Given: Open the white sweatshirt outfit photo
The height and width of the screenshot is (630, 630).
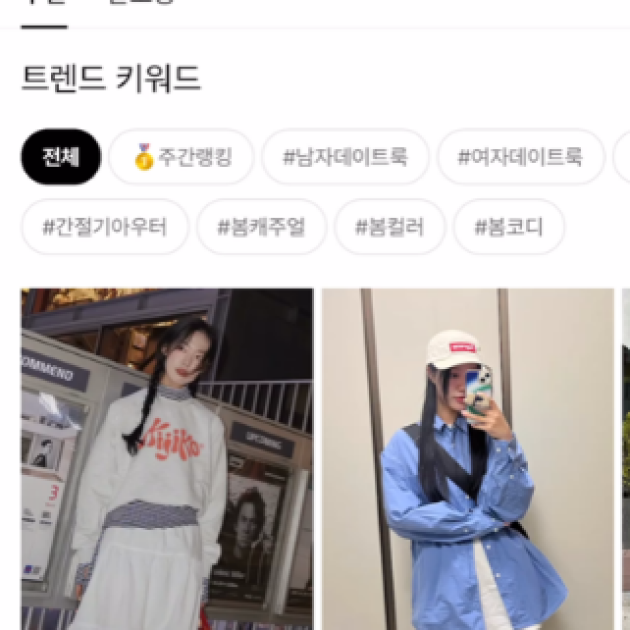Looking at the screenshot, I should click(x=167, y=460).
